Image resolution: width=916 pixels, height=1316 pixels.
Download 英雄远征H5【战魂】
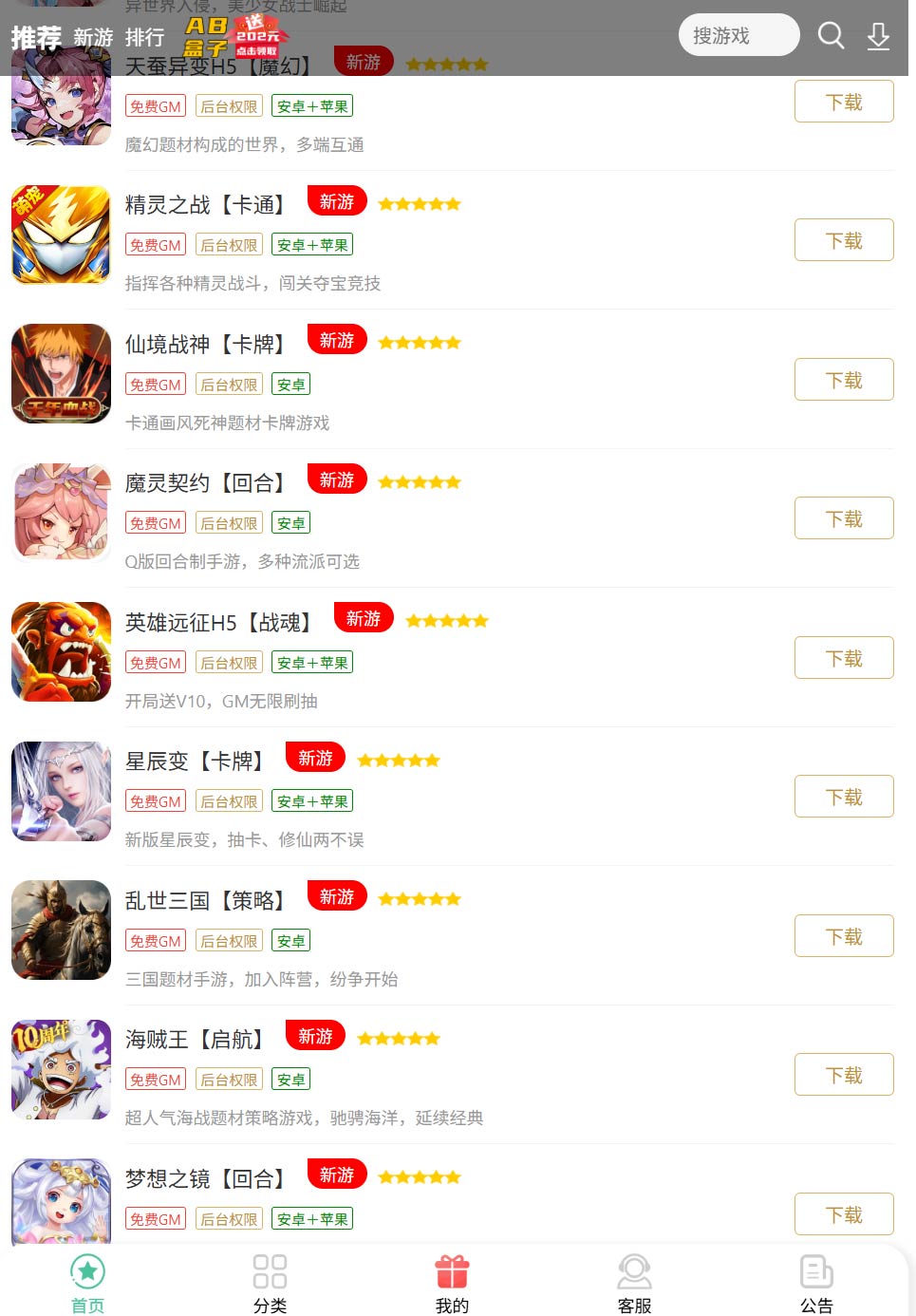tap(843, 658)
